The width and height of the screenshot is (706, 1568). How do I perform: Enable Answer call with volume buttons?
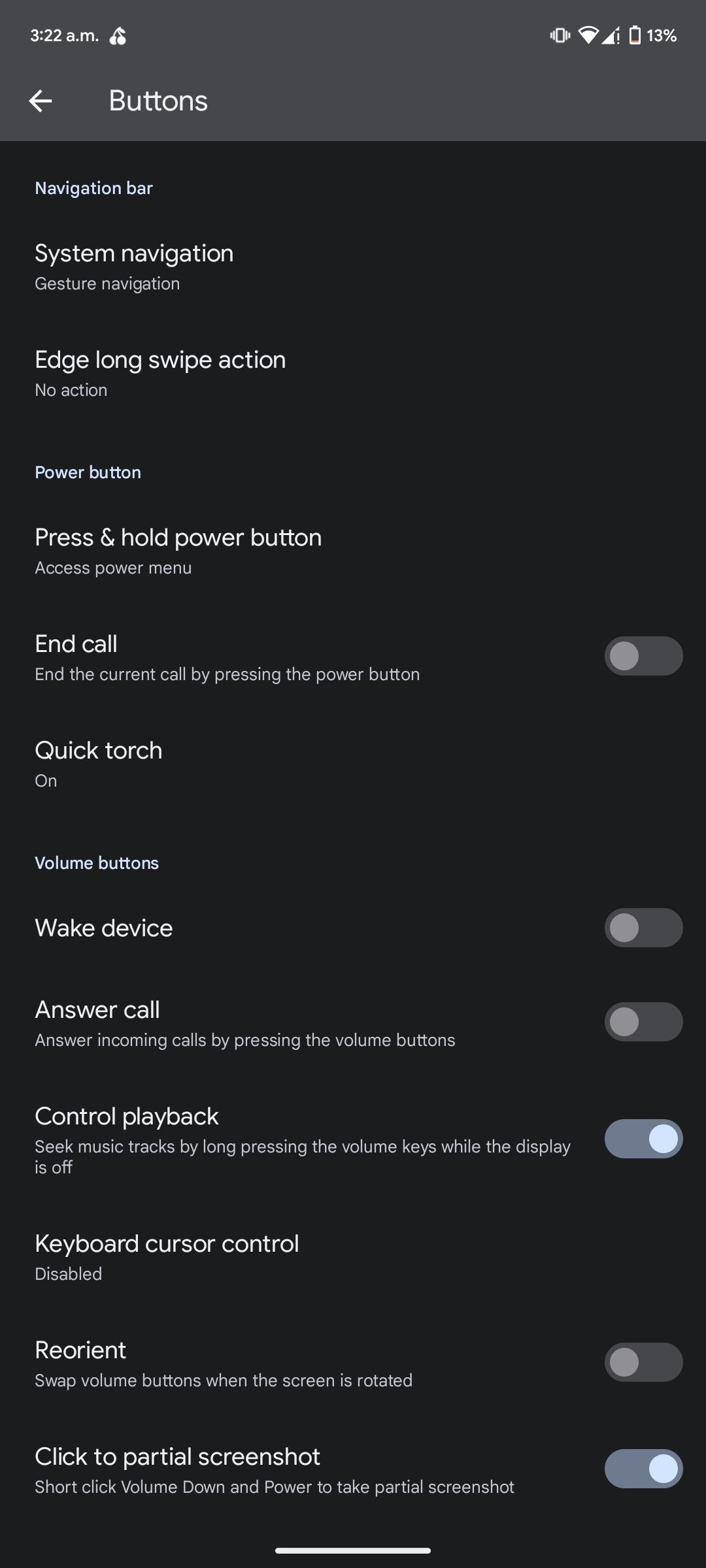click(x=643, y=1022)
